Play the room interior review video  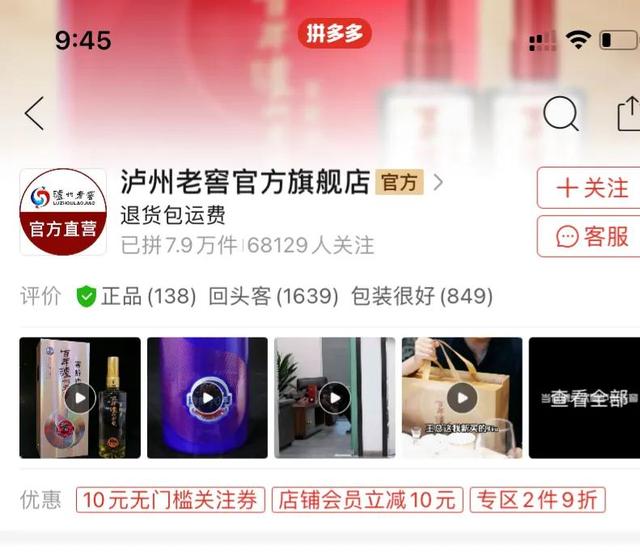pos(335,398)
